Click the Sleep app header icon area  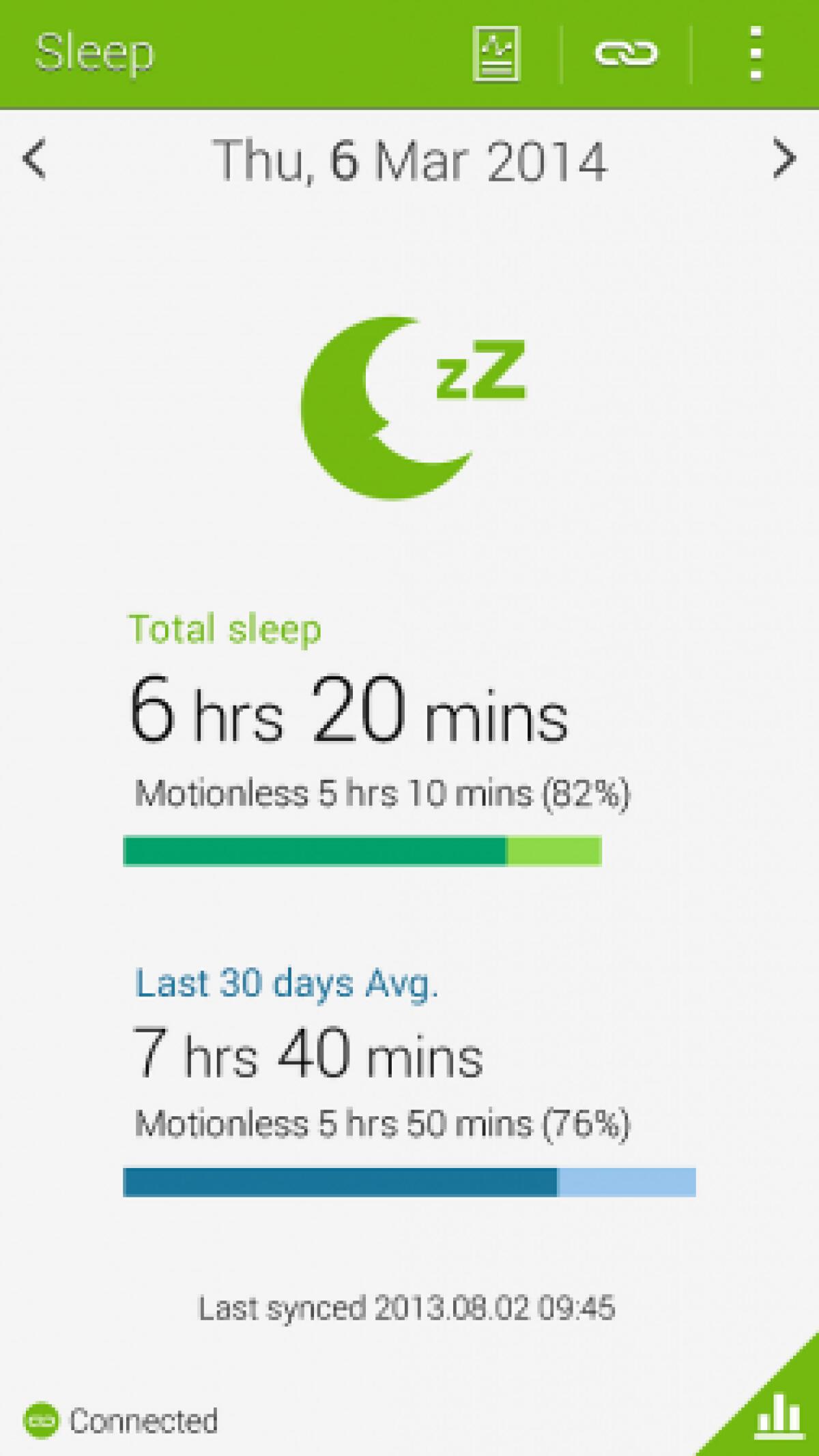(96, 53)
